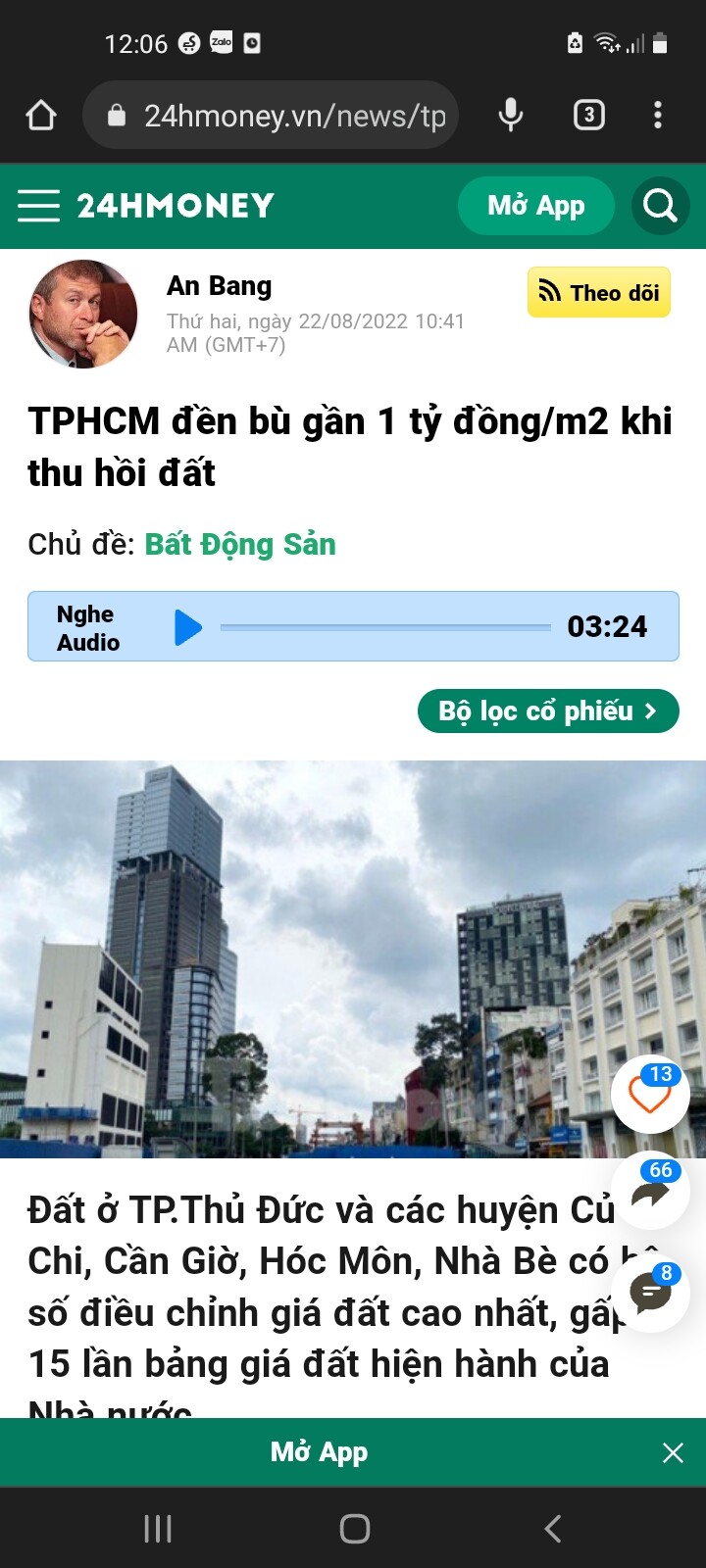This screenshot has width=706, height=1568.
Task: Open the comments bubble icon
Action: (x=649, y=1294)
